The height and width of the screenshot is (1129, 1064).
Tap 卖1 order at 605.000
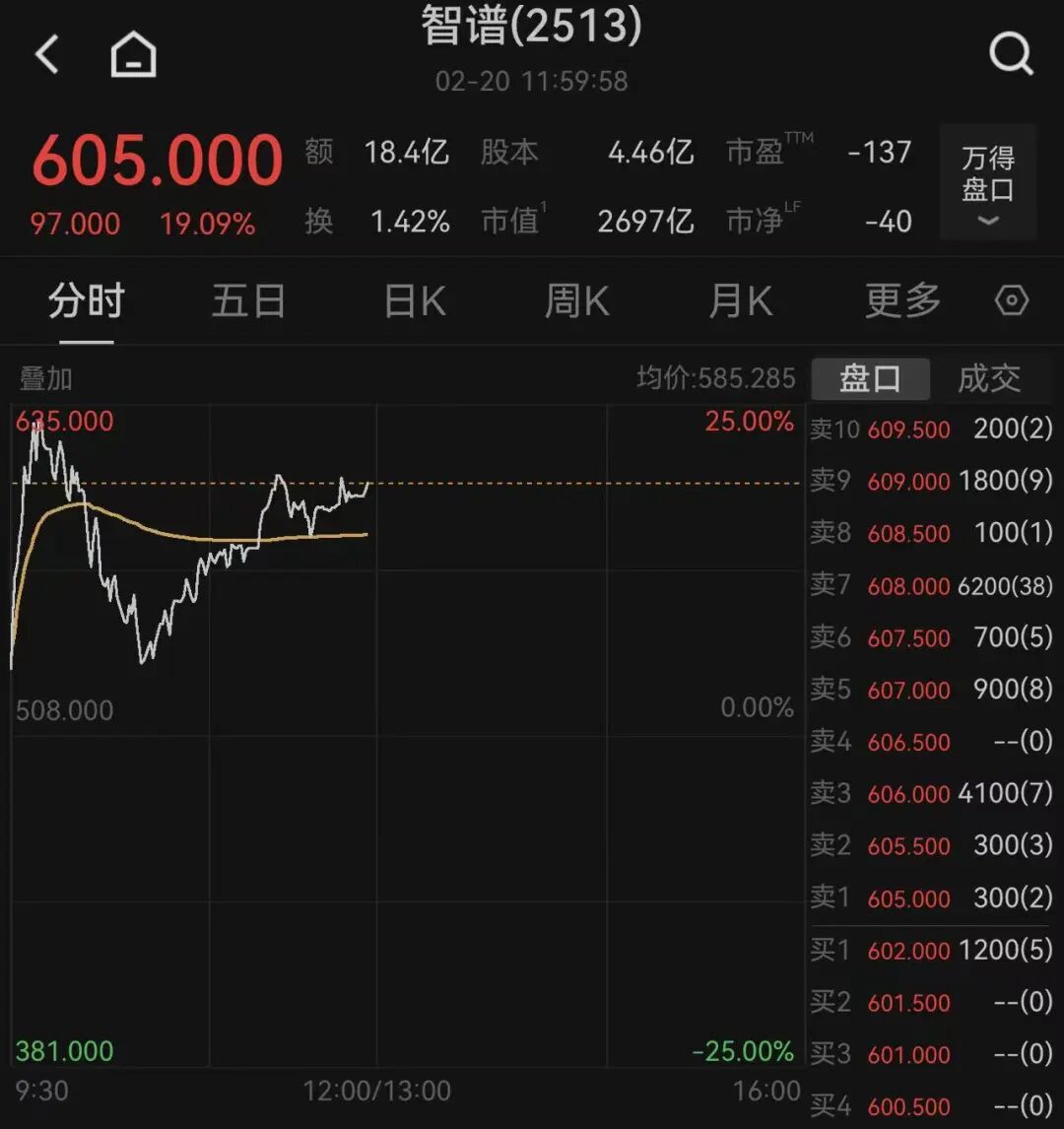pos(930,898)
